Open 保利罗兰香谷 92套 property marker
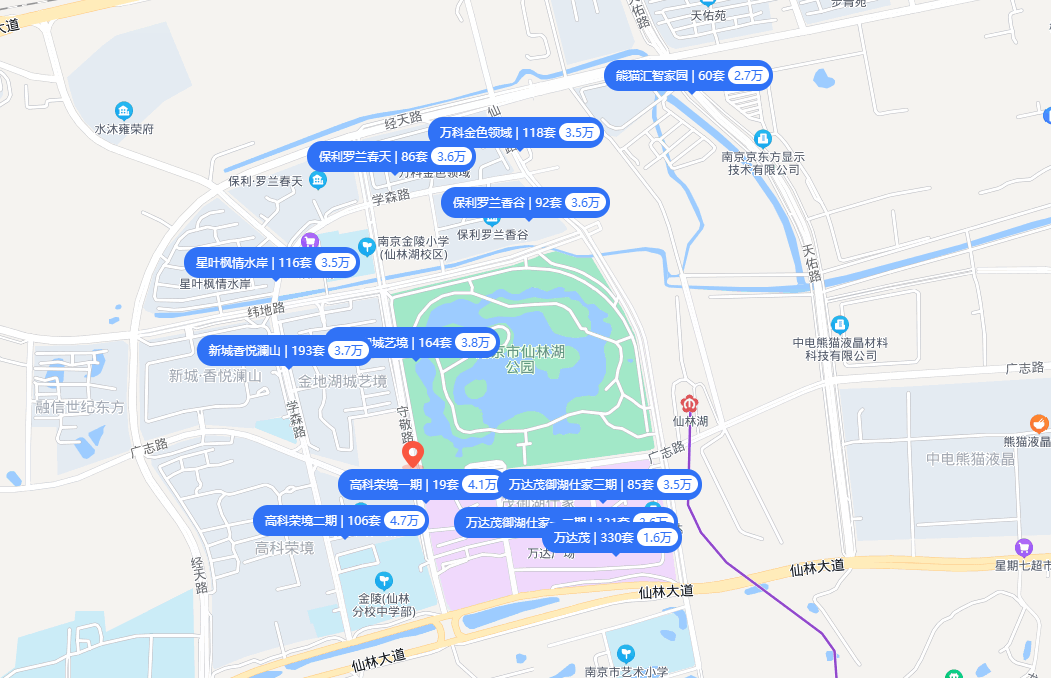 [x=524, y=202]
